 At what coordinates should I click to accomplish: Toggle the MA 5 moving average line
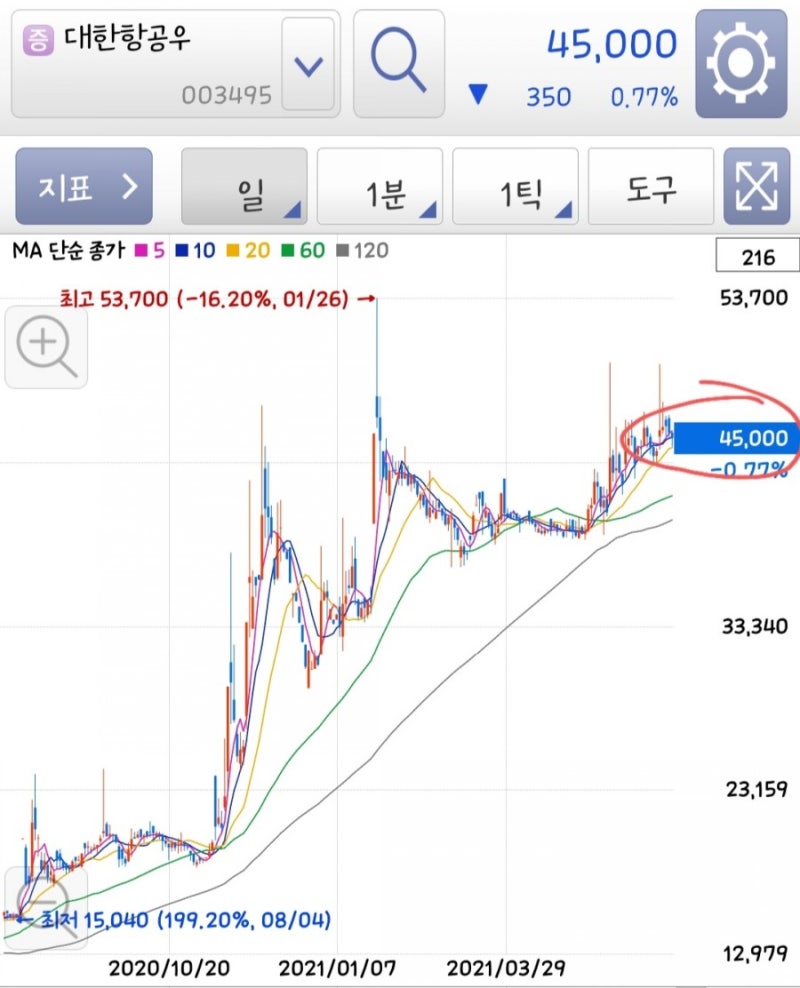point(152,253)
